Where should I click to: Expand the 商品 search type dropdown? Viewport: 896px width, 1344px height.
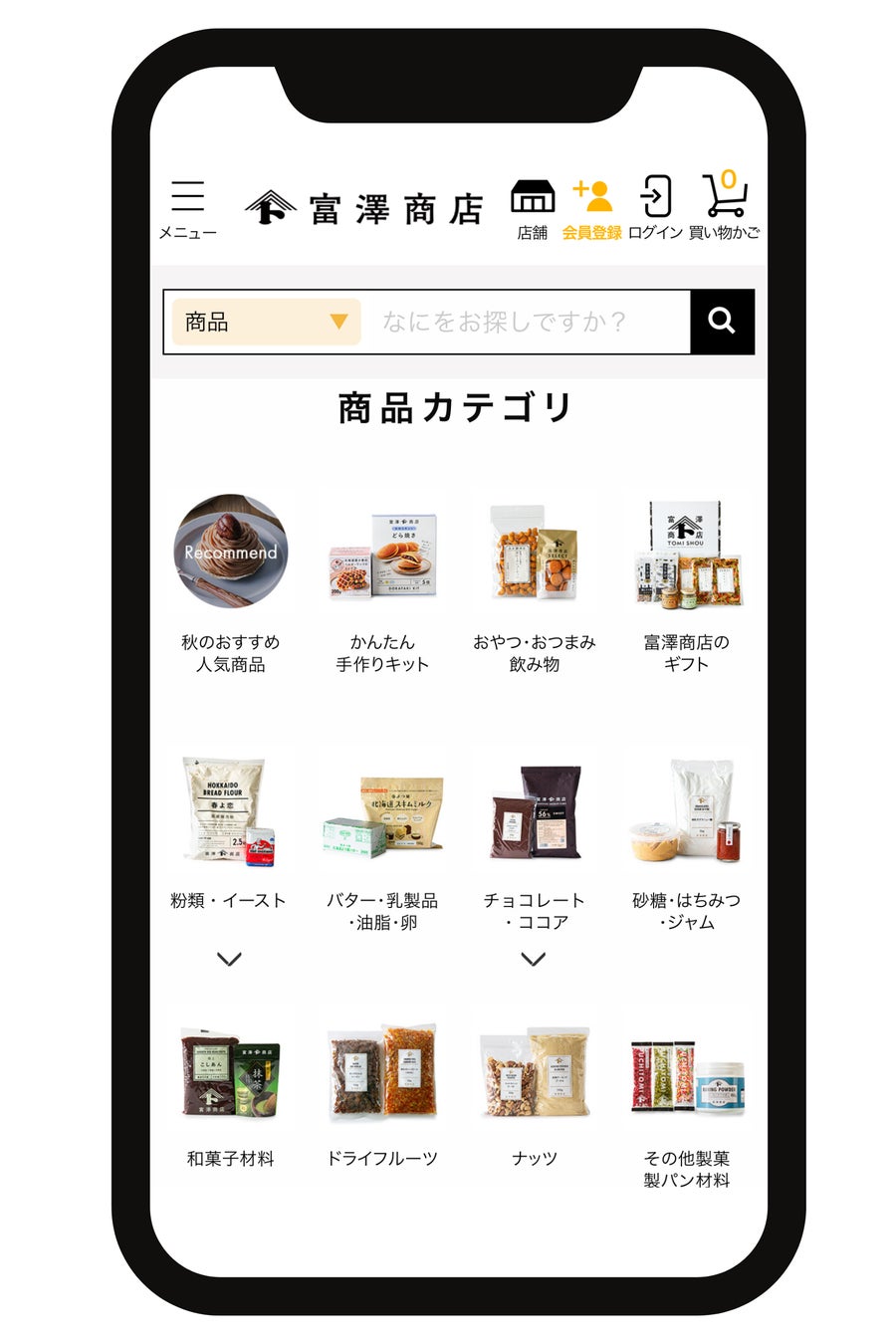(266, 322)
